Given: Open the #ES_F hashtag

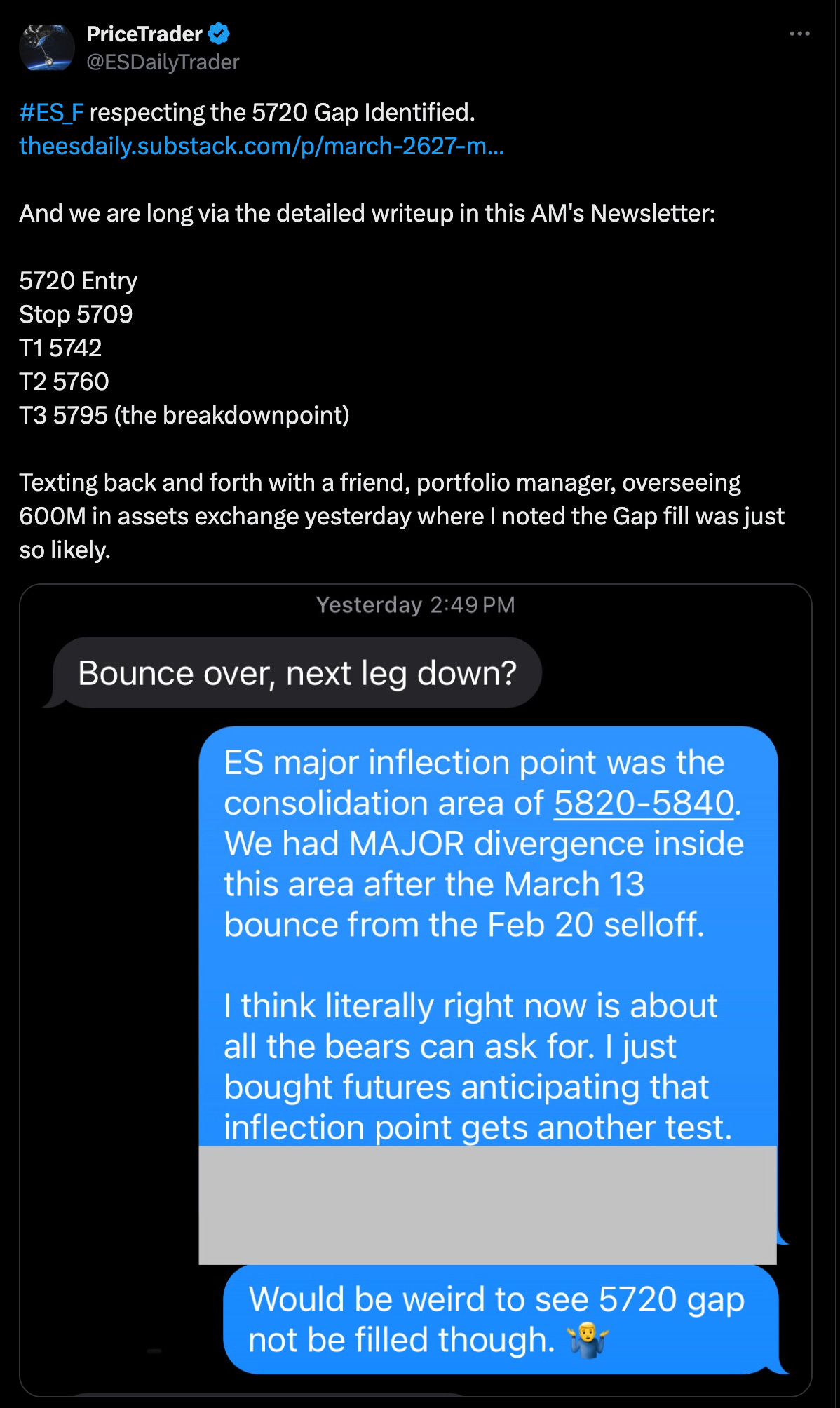Looking at the screenshot, I should (x=51, y=112).
